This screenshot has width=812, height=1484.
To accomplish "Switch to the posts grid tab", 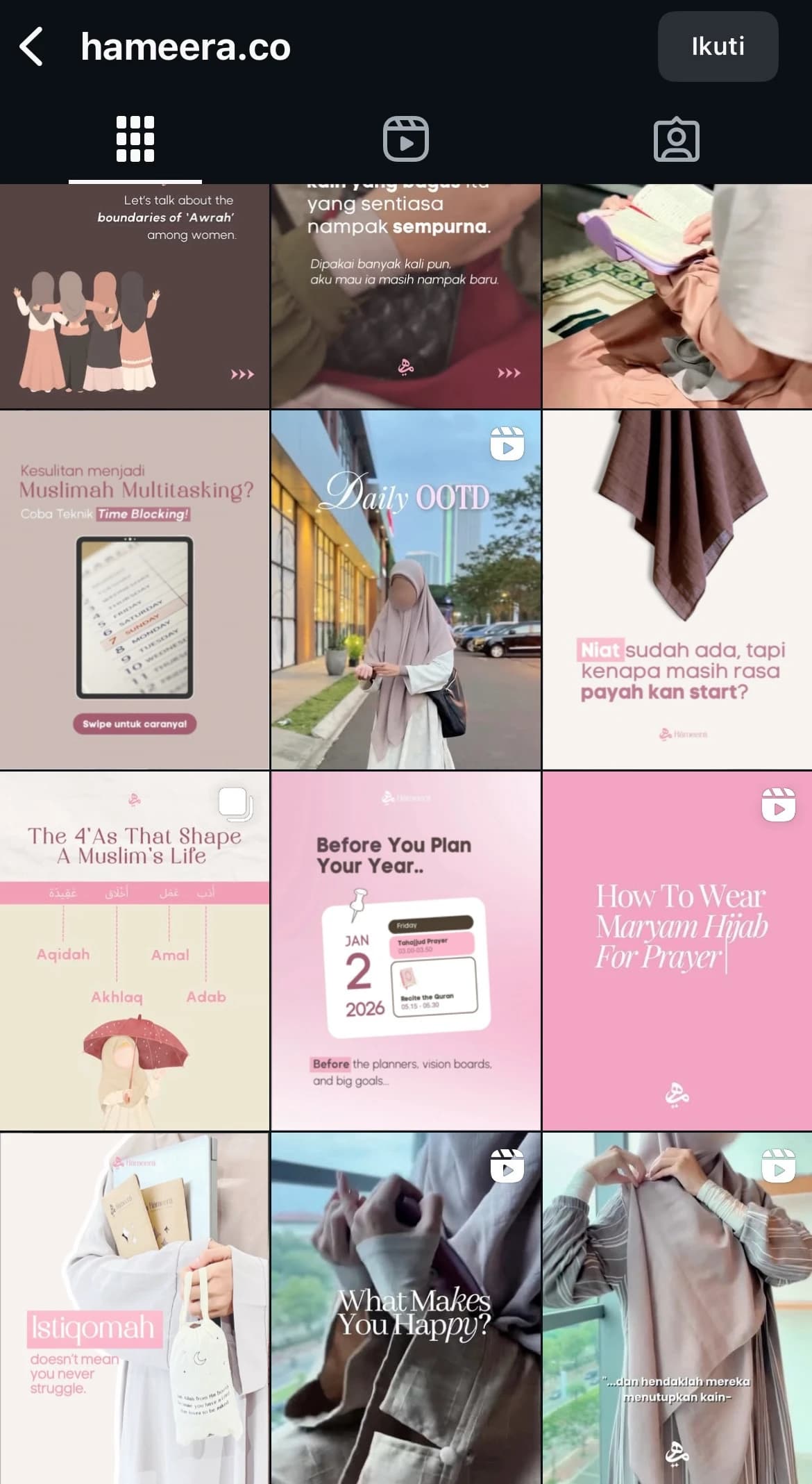I will pos(135,139).
